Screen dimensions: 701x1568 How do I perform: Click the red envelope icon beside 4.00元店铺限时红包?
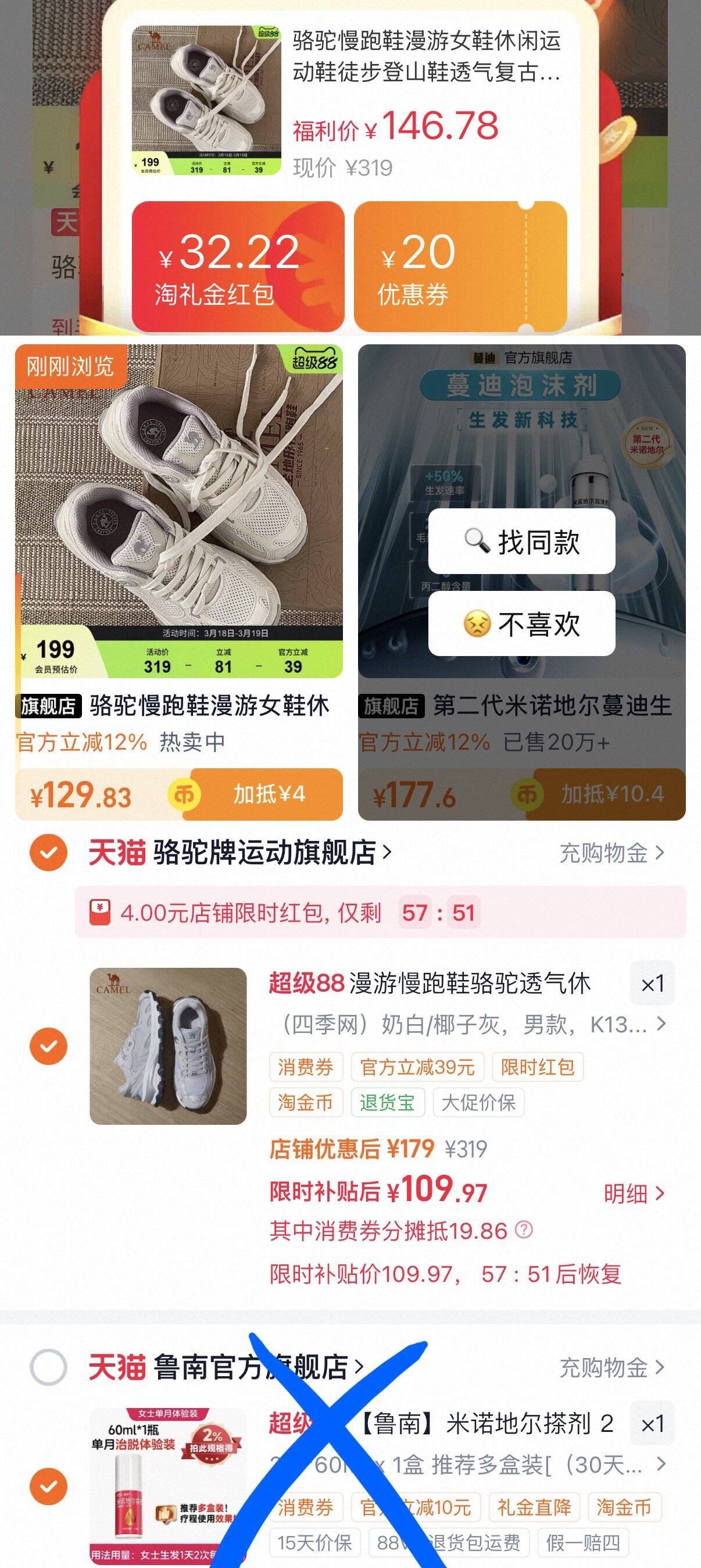coord(102,913)
